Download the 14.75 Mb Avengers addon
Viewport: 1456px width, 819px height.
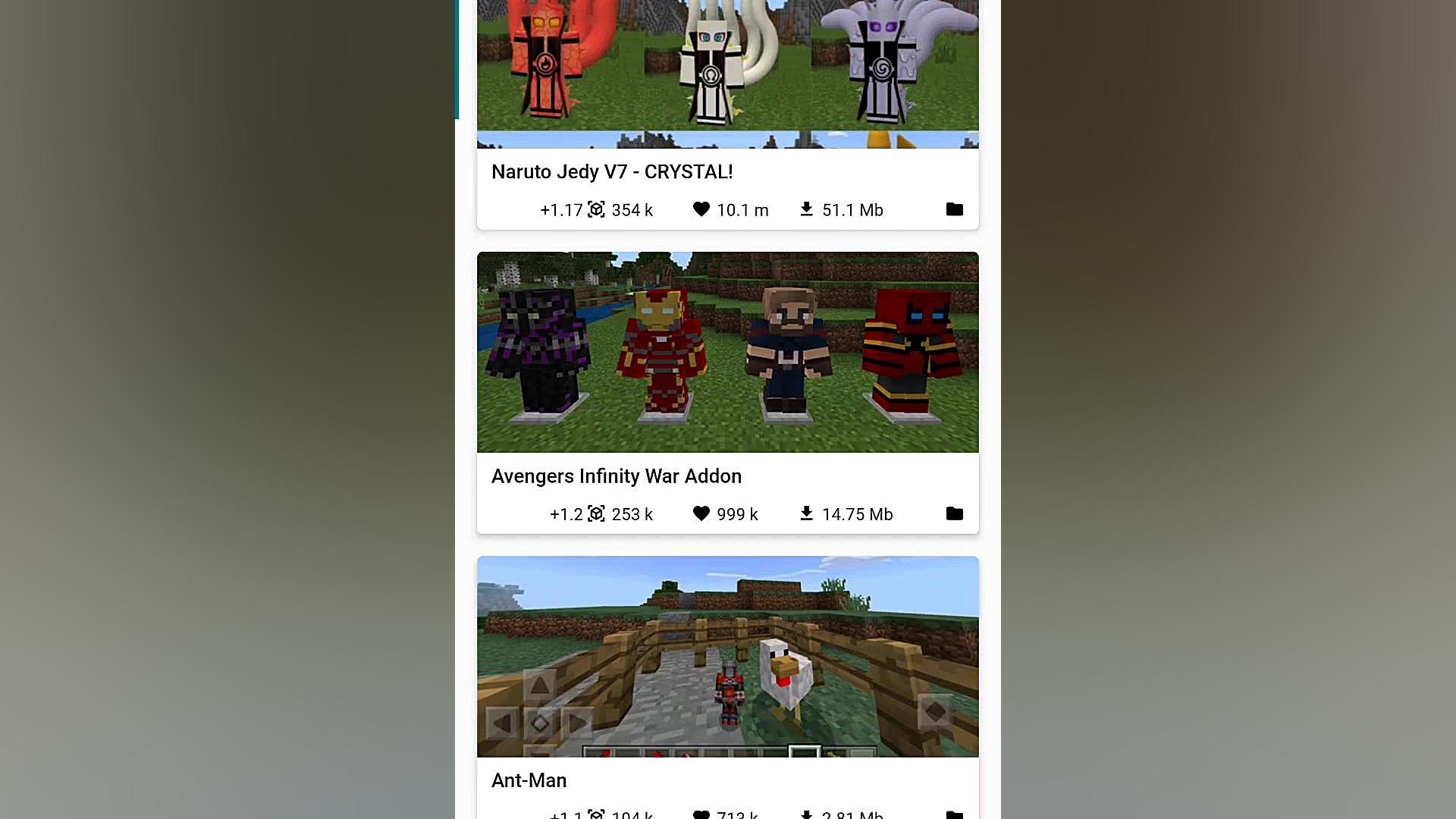pyautogui.click(x=806, y=514)
